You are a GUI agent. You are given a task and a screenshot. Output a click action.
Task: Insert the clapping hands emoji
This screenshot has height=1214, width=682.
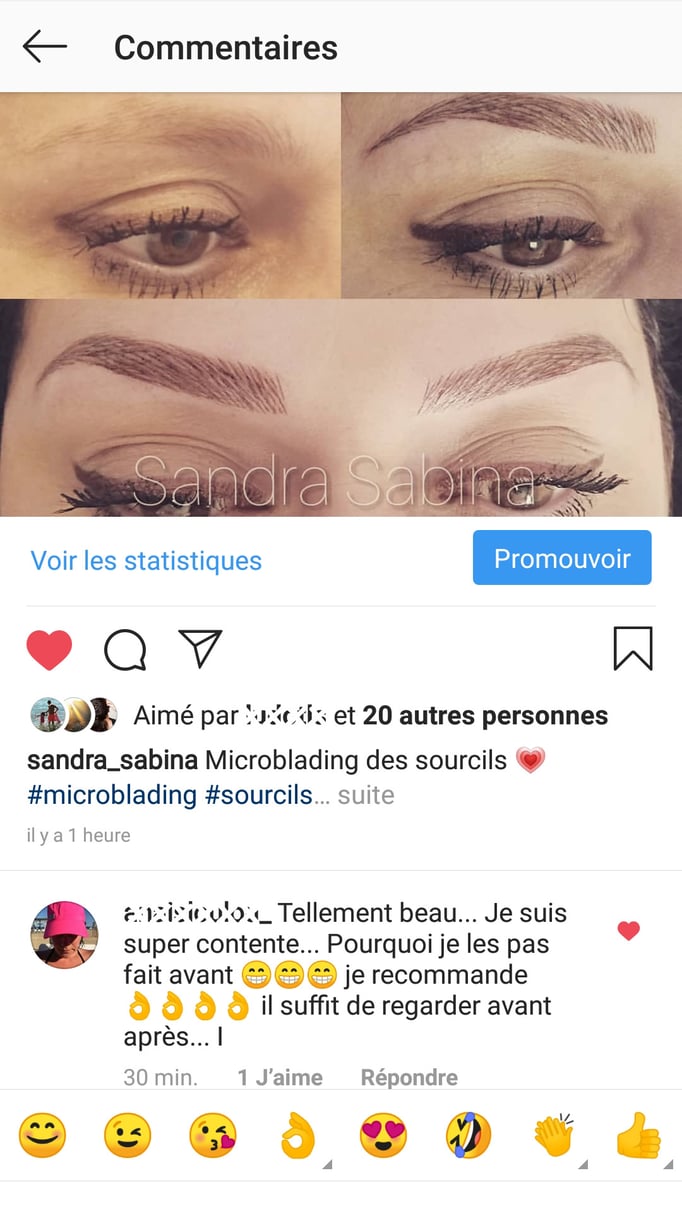point(553,1136)
